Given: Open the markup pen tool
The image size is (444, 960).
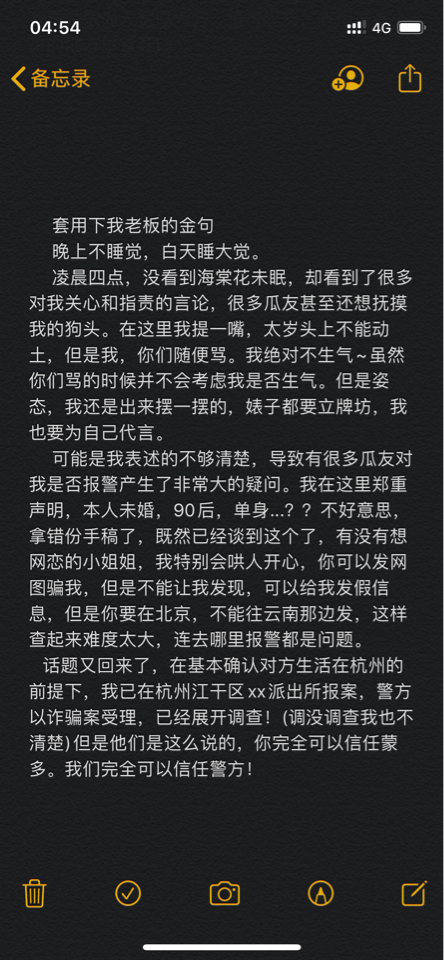Looking at the screenshot, I should tap(320, 894).
